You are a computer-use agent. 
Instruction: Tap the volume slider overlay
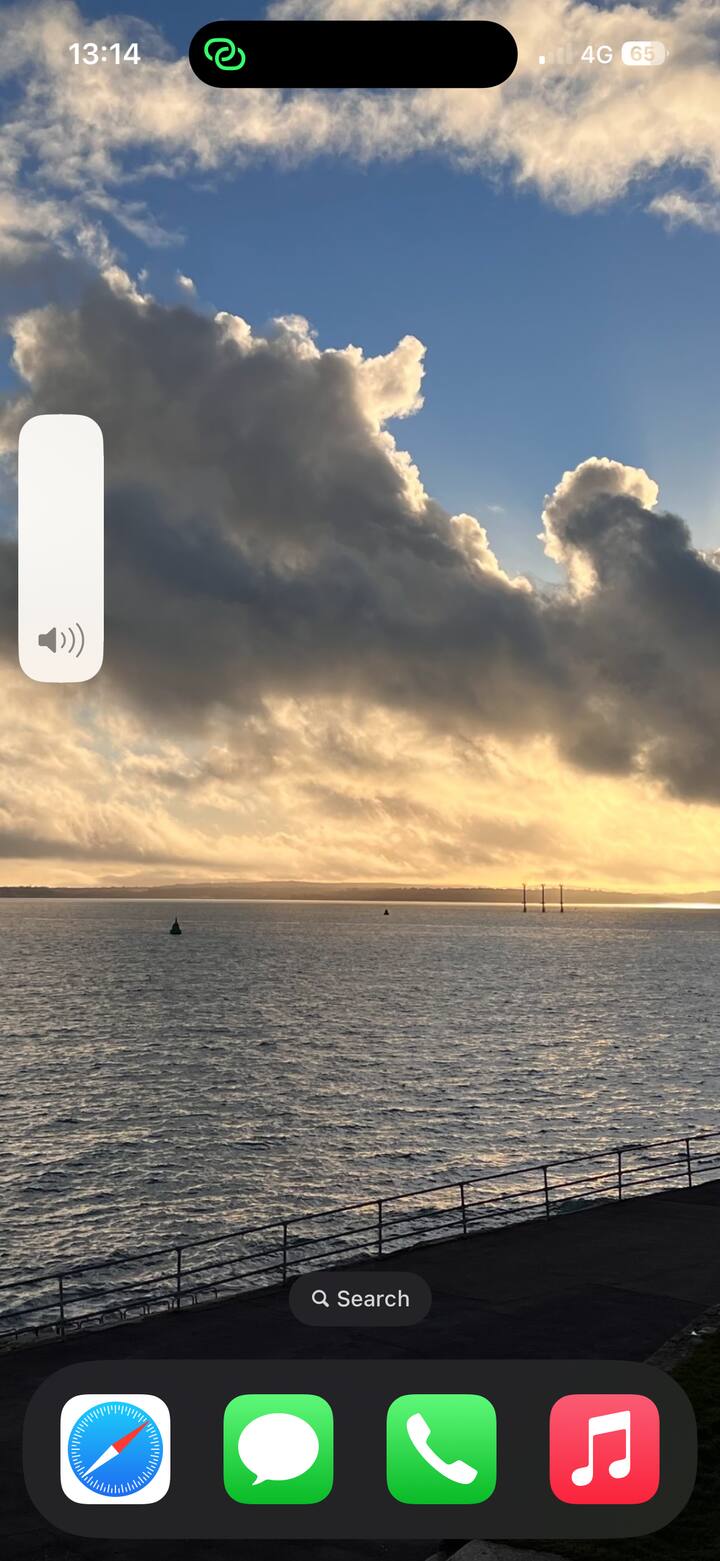coord(61,548)
